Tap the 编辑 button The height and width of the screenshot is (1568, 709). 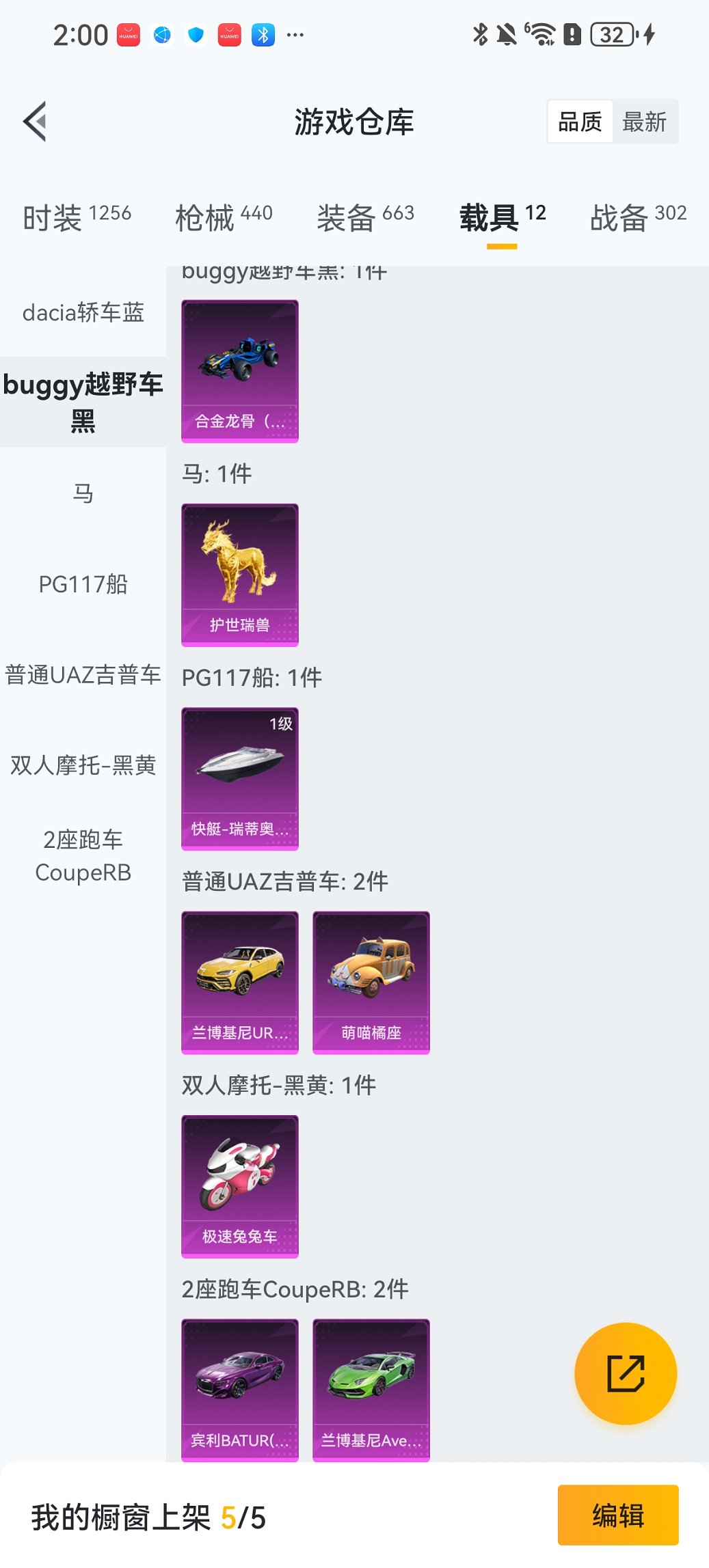[618, 1515]
